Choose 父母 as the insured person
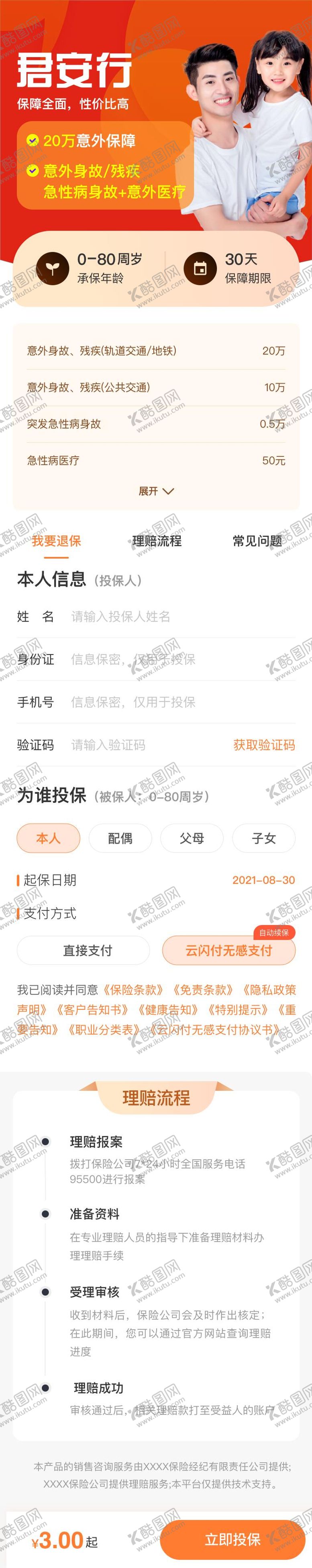The width and height of the screenshot is (312, 1568). click(x=192, y=838)
